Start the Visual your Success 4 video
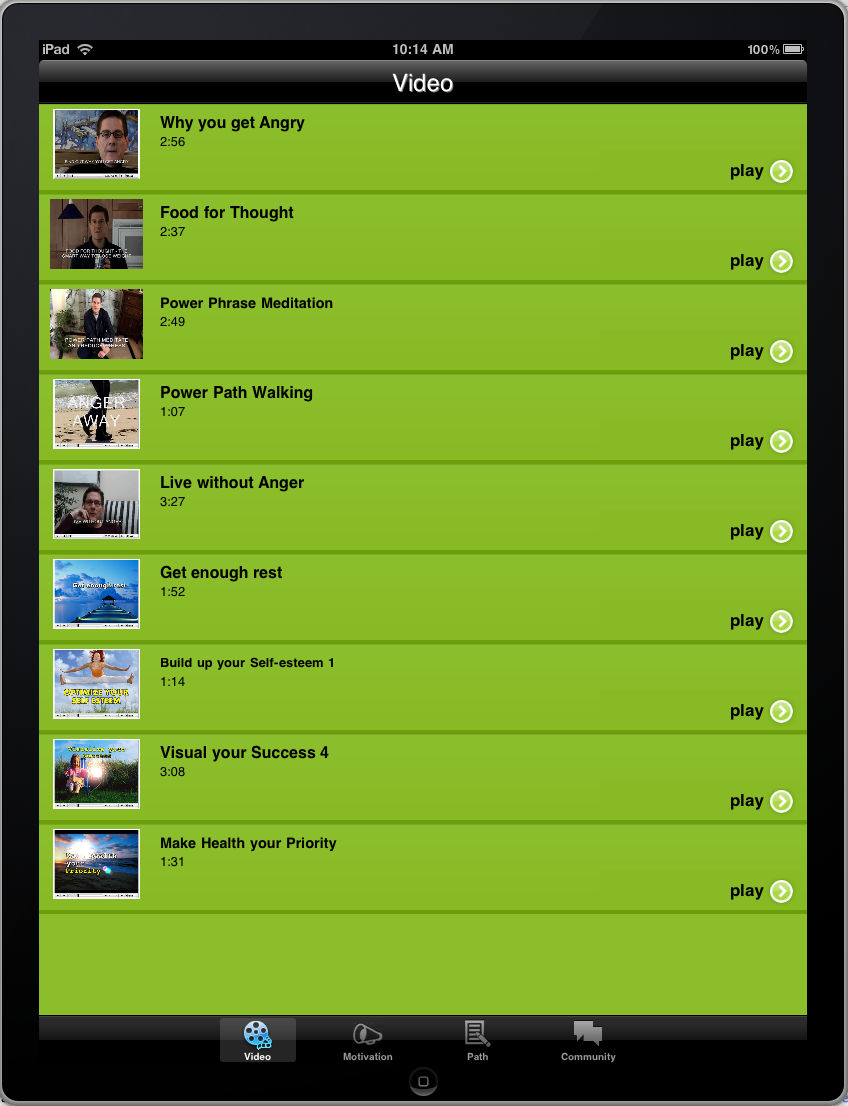The width and height of the screenshot is (848, 1106). (x=780, y=801)
